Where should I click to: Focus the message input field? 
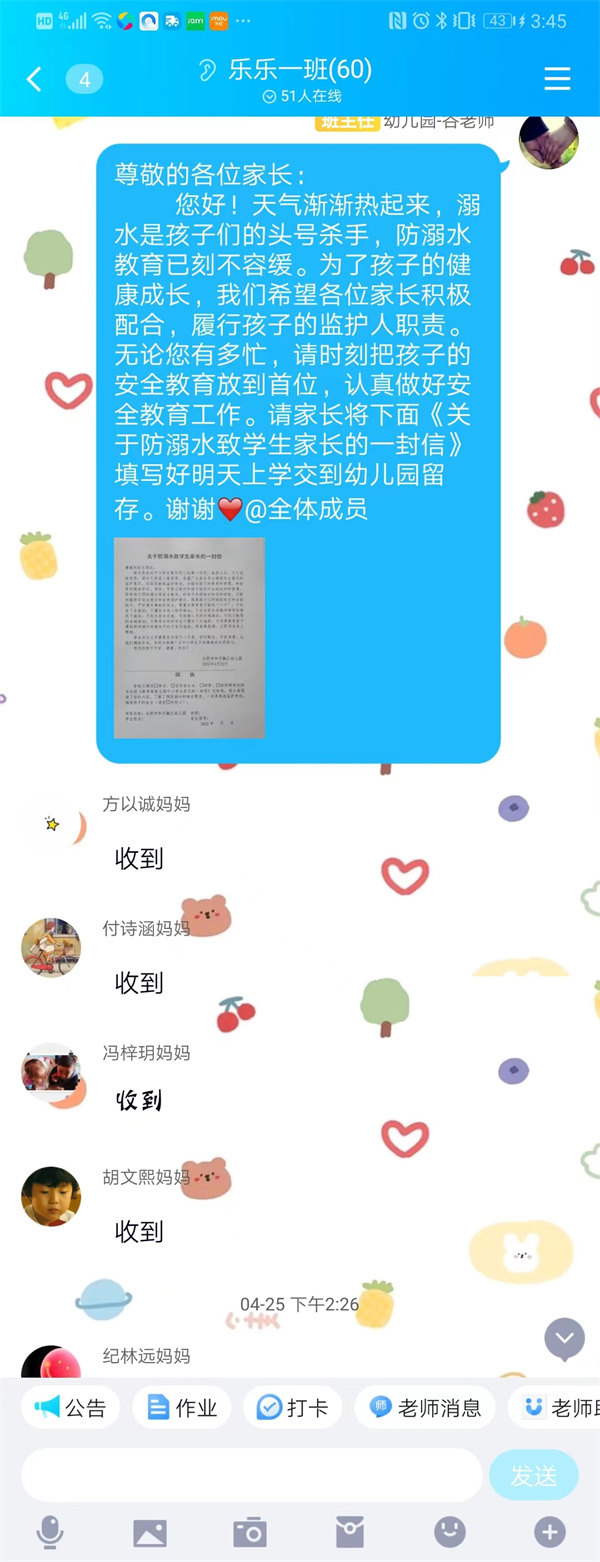click(x=250, y=1475)
